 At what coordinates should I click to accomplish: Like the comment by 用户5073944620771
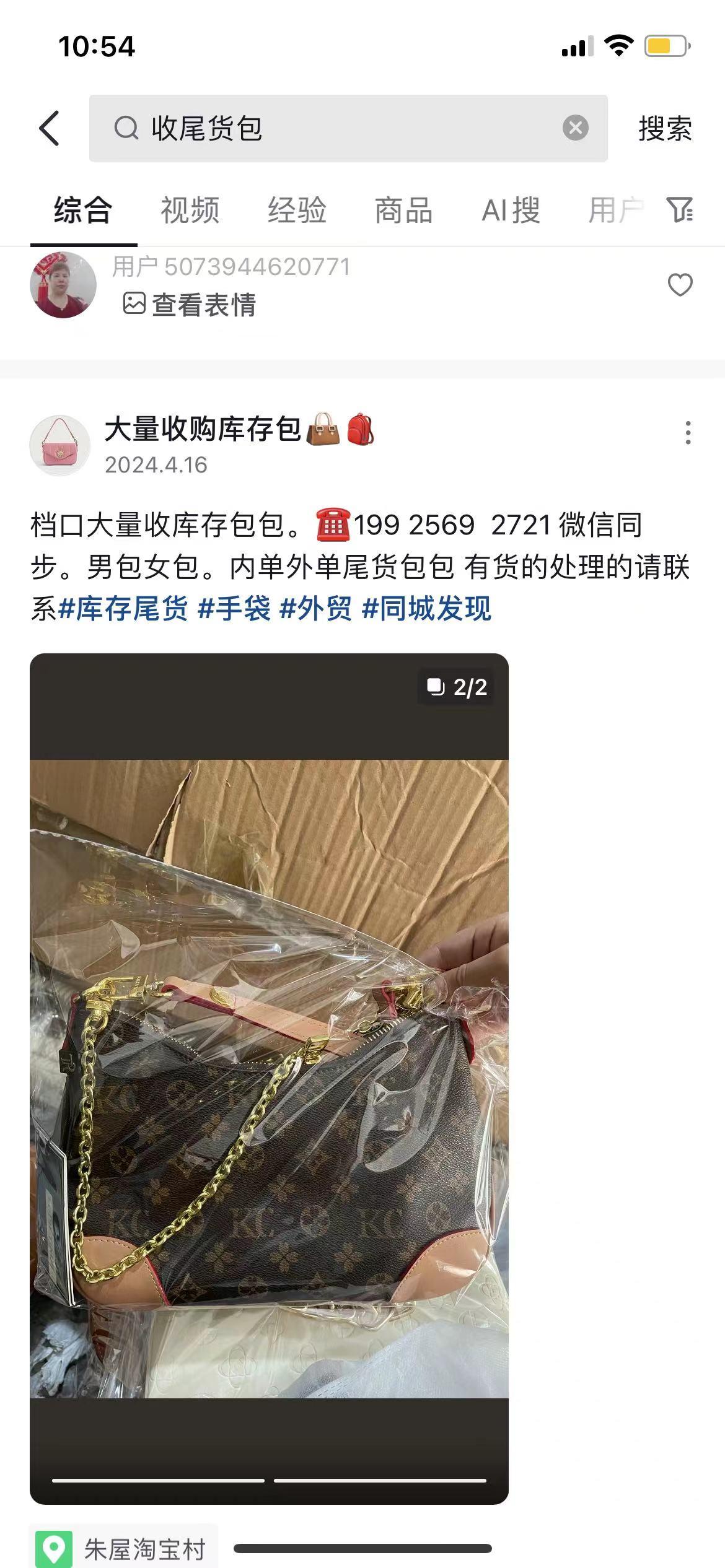point(680,285)
